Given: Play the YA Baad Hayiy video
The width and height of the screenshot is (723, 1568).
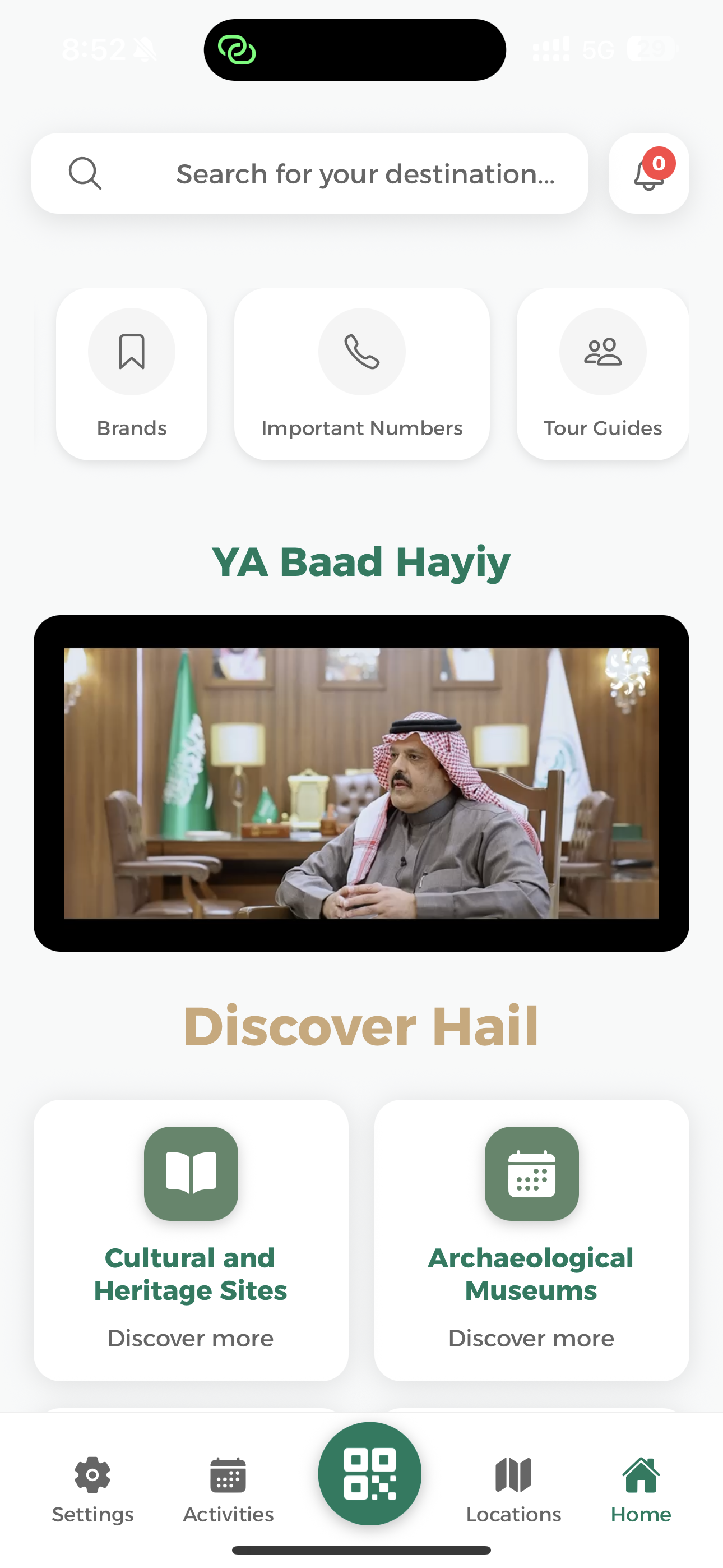Looking at the screenshot, I should click(361, 783).
